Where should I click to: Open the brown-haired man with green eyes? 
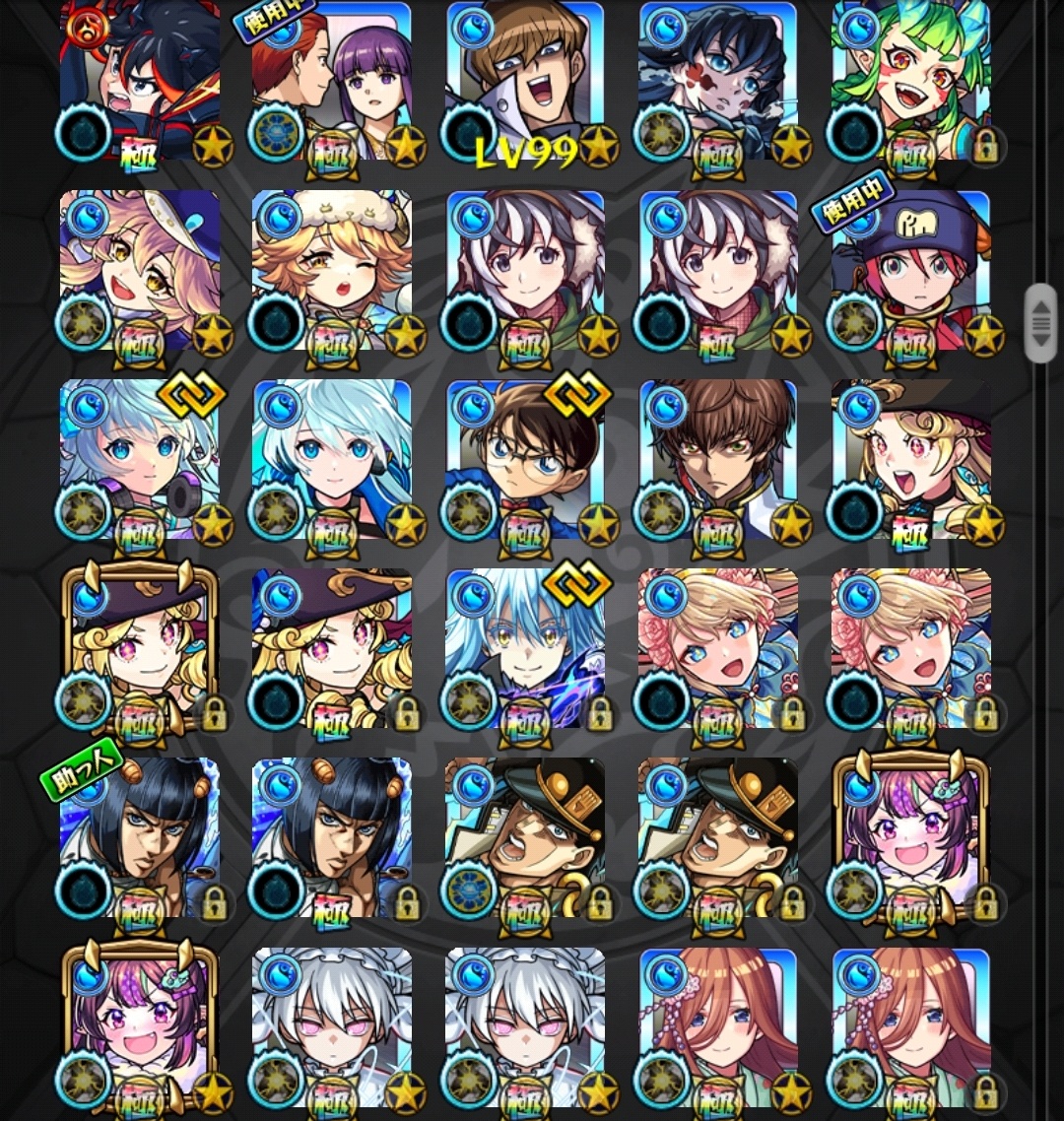[718, 459]
